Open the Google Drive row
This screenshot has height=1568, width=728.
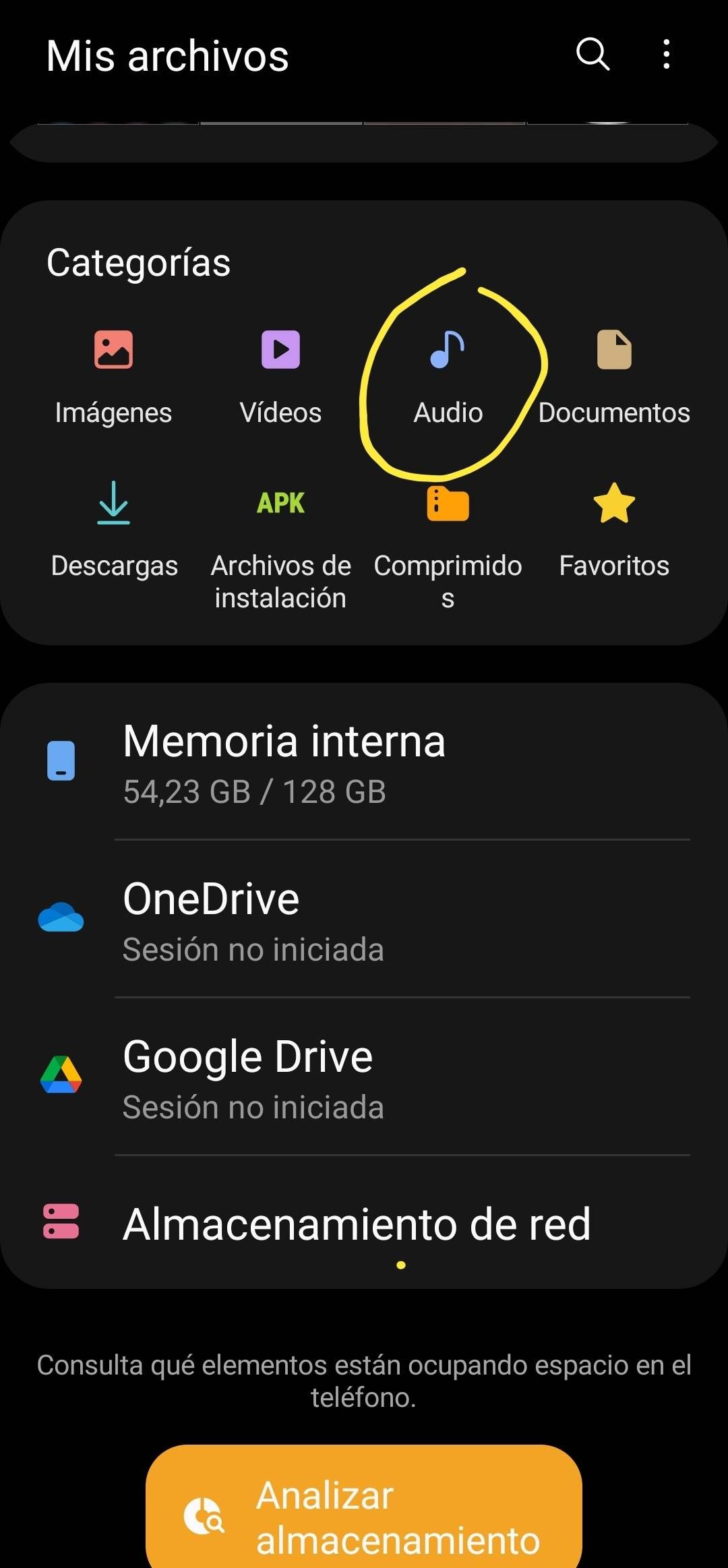364,1077
